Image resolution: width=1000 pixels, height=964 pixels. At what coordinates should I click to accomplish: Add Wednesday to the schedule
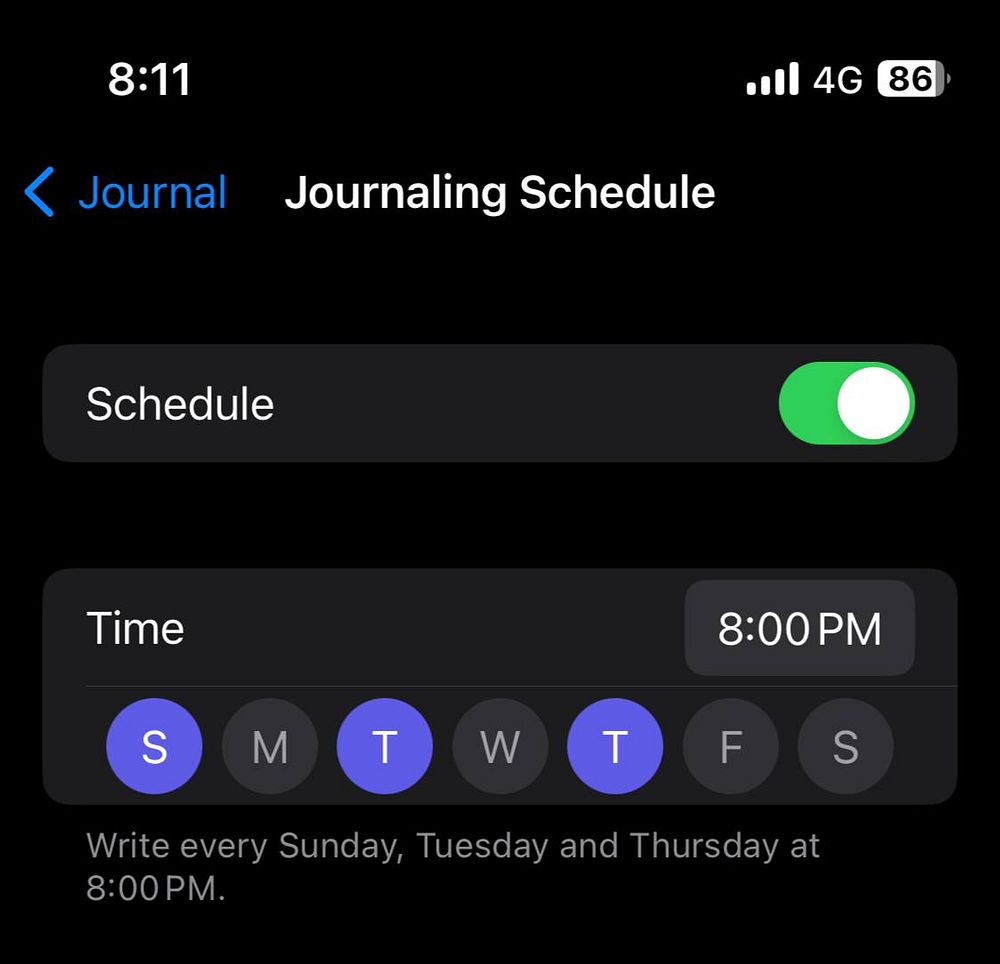(x=500, y=746)
